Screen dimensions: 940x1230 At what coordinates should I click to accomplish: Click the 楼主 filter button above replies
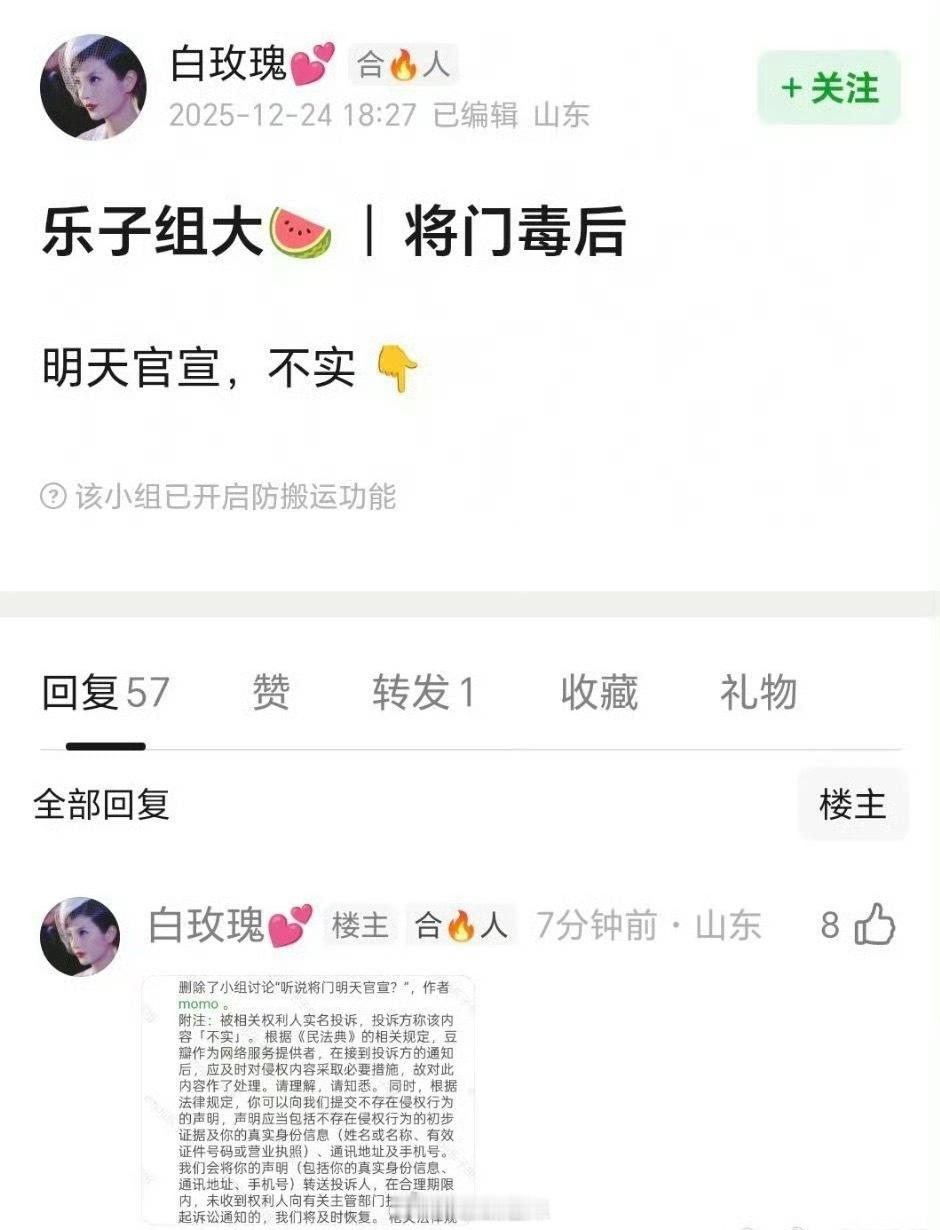(x=853, y=804)
